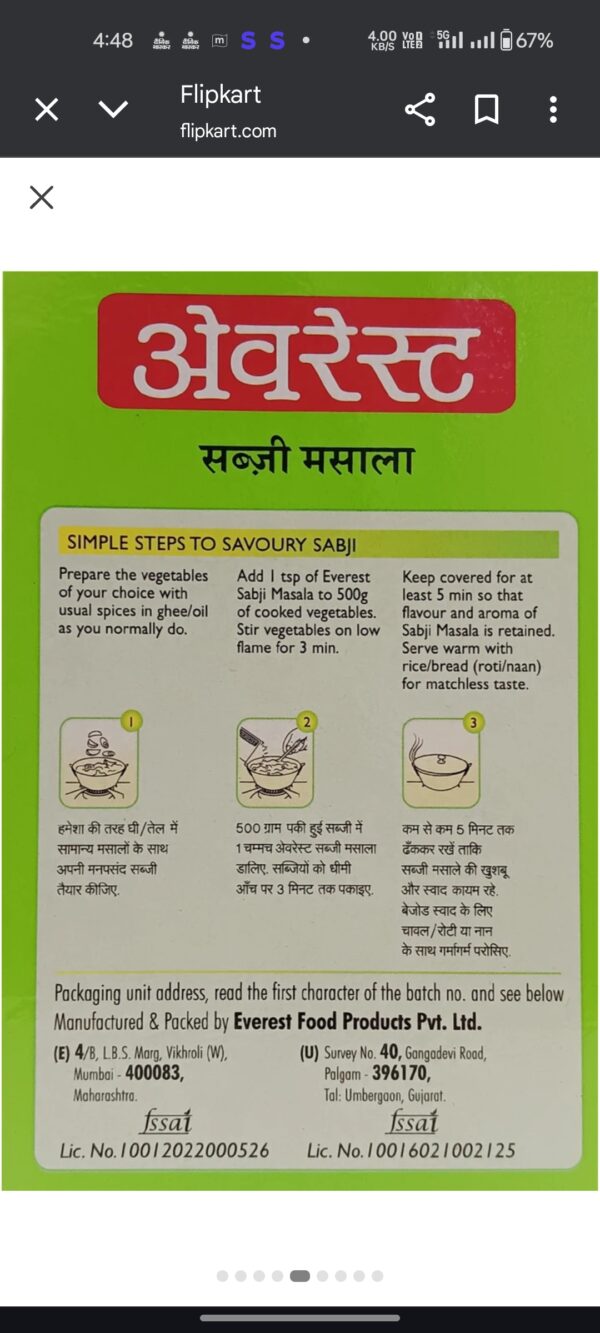The height and width of the screenshot is (1333, 600).
Task: Minimize the tab with the down chevron
Action: tap(113, 109)
